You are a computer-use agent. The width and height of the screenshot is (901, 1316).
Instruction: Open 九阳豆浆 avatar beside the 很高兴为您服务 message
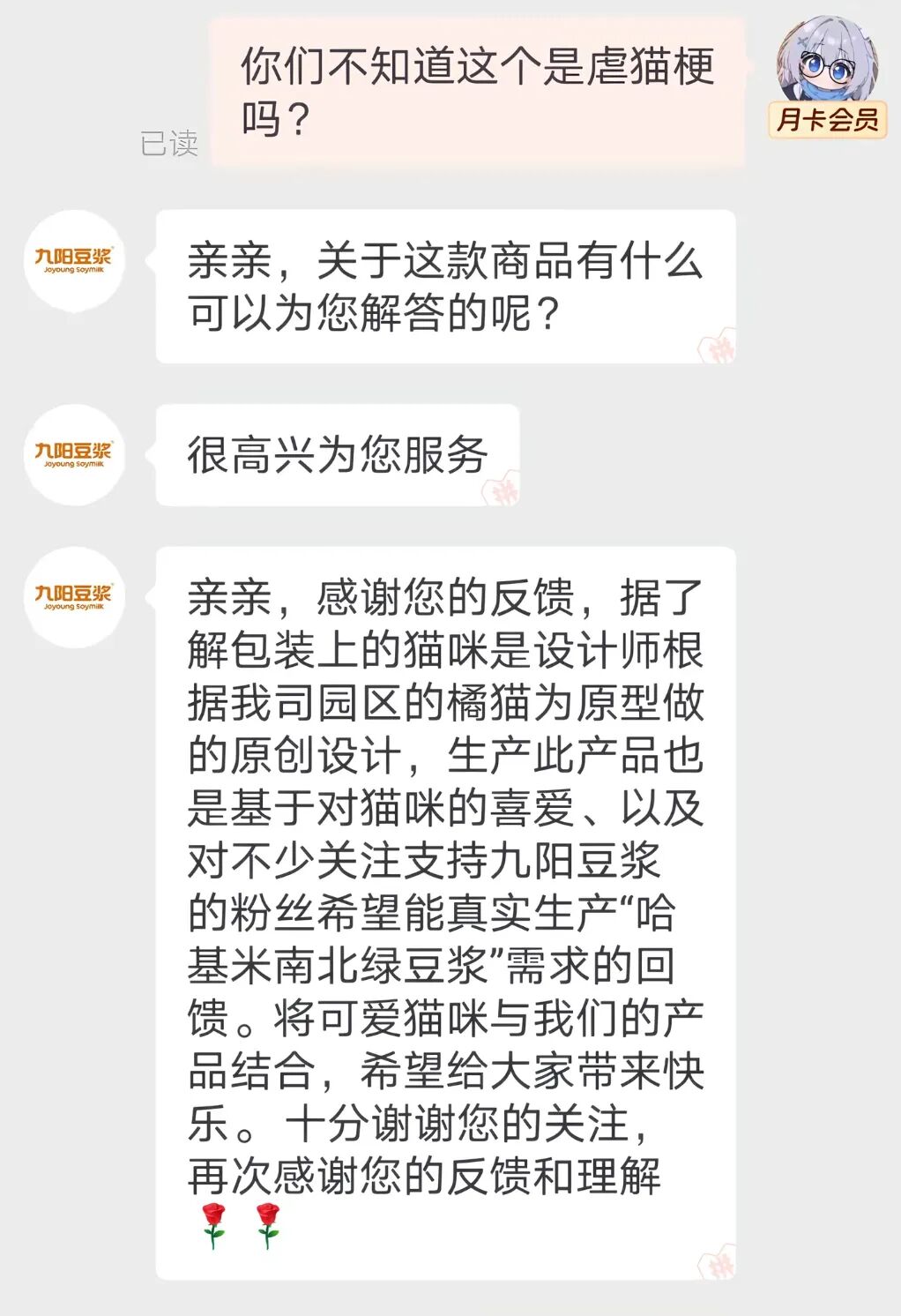point(74,455)
